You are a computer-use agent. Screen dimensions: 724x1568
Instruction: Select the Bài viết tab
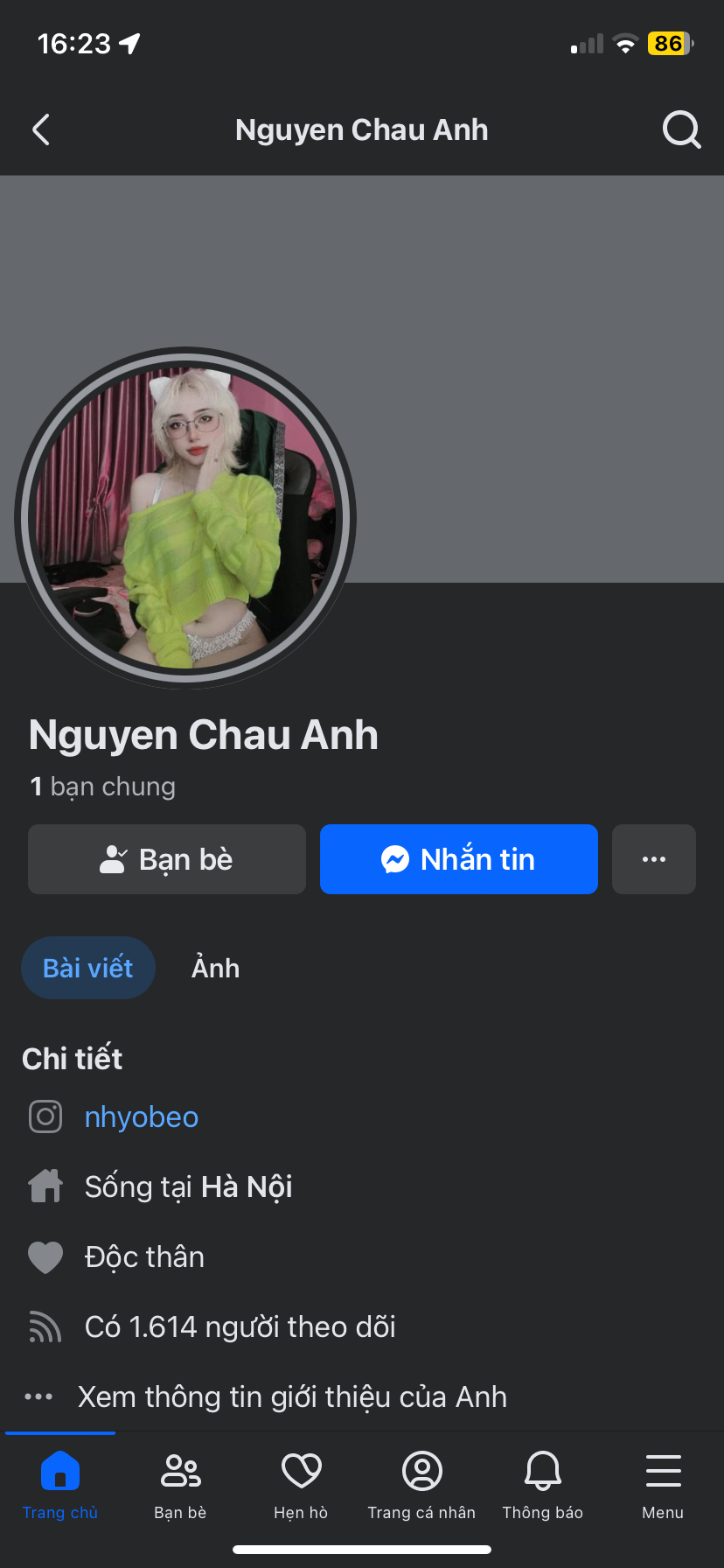(88, 968)
